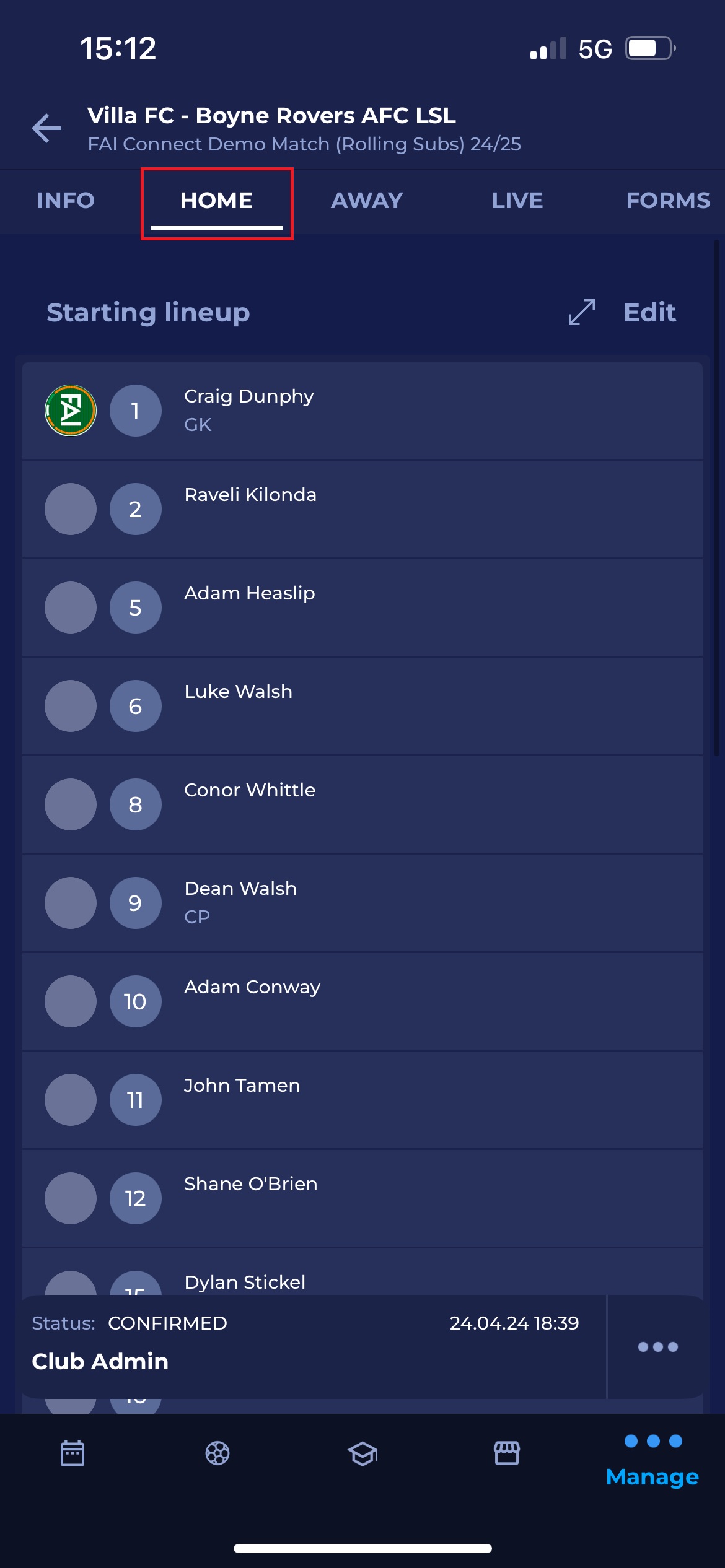Switch to the INFO tab

[66, 201]
